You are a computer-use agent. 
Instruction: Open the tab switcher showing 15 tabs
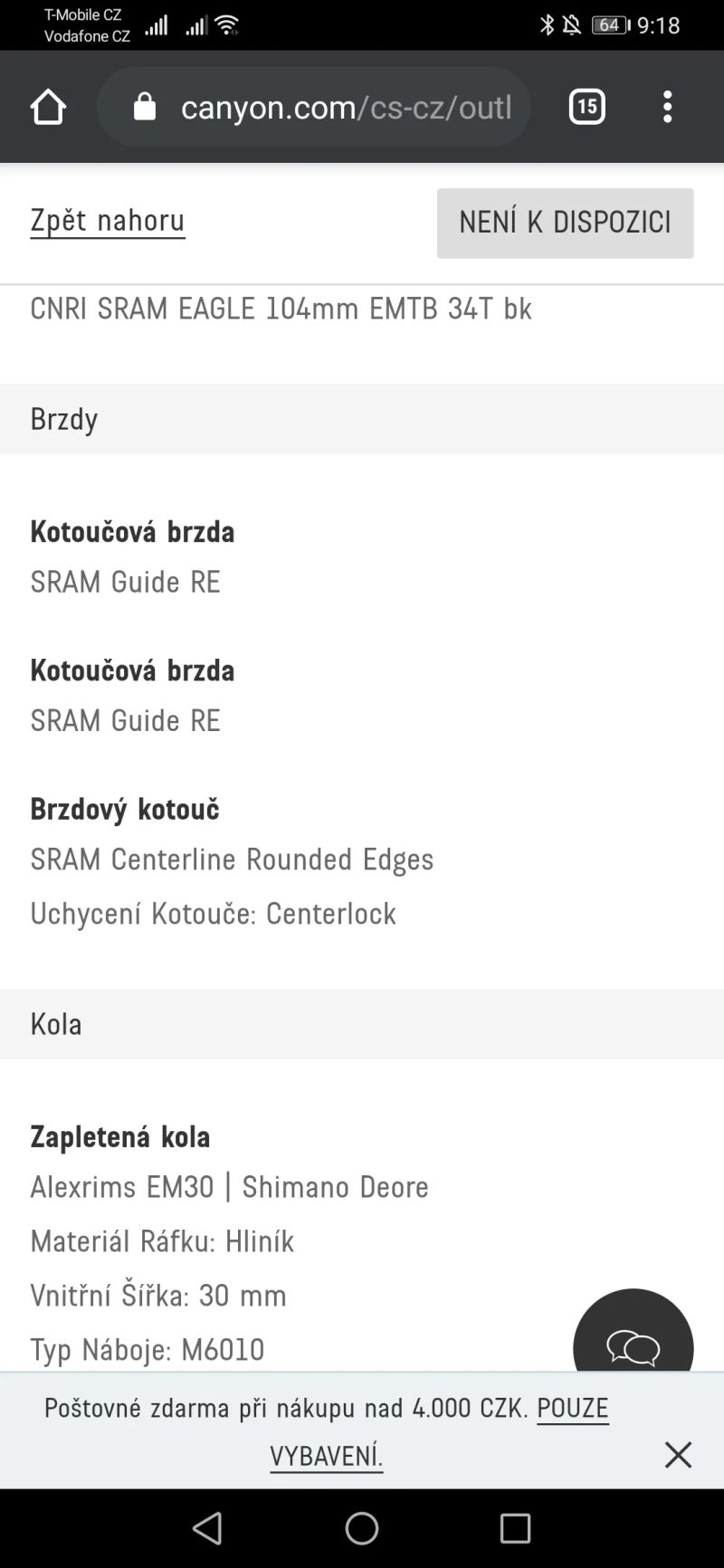click(x=586, y=107)
